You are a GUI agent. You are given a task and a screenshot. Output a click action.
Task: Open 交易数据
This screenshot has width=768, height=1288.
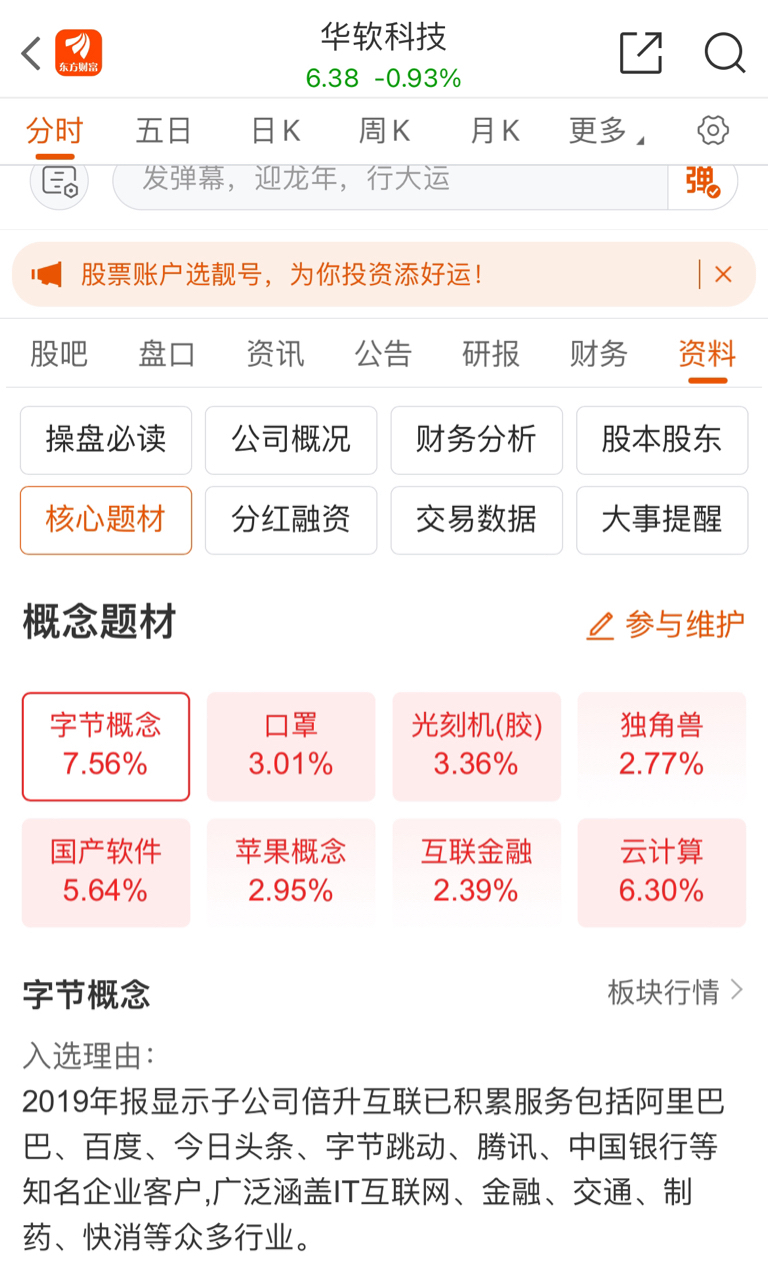(x=476, y=520)
